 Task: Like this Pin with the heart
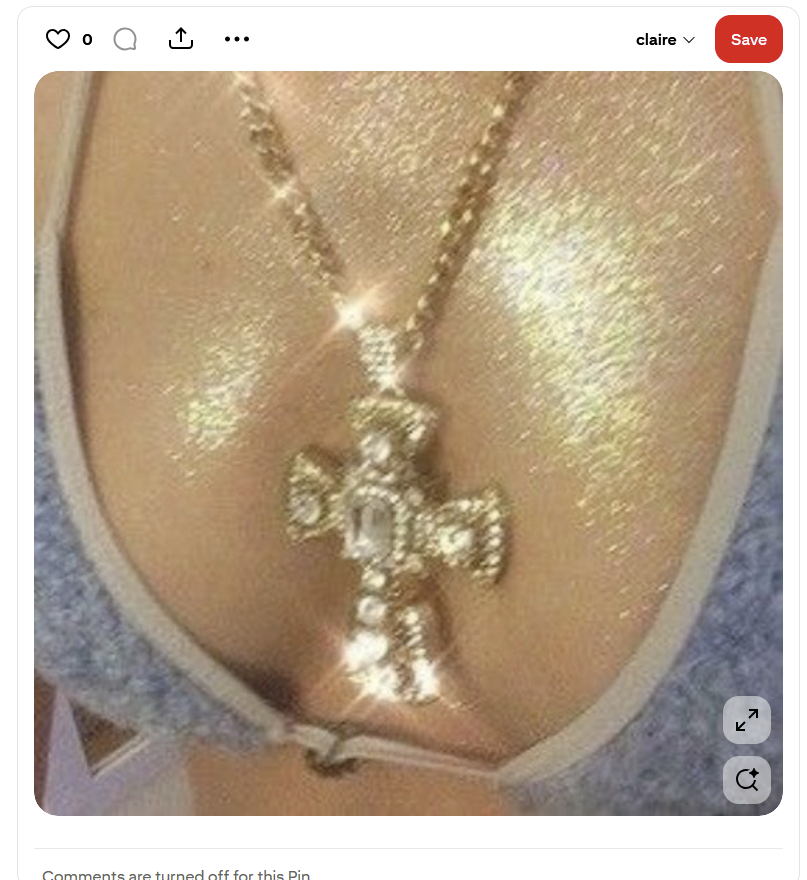[58, 39]
